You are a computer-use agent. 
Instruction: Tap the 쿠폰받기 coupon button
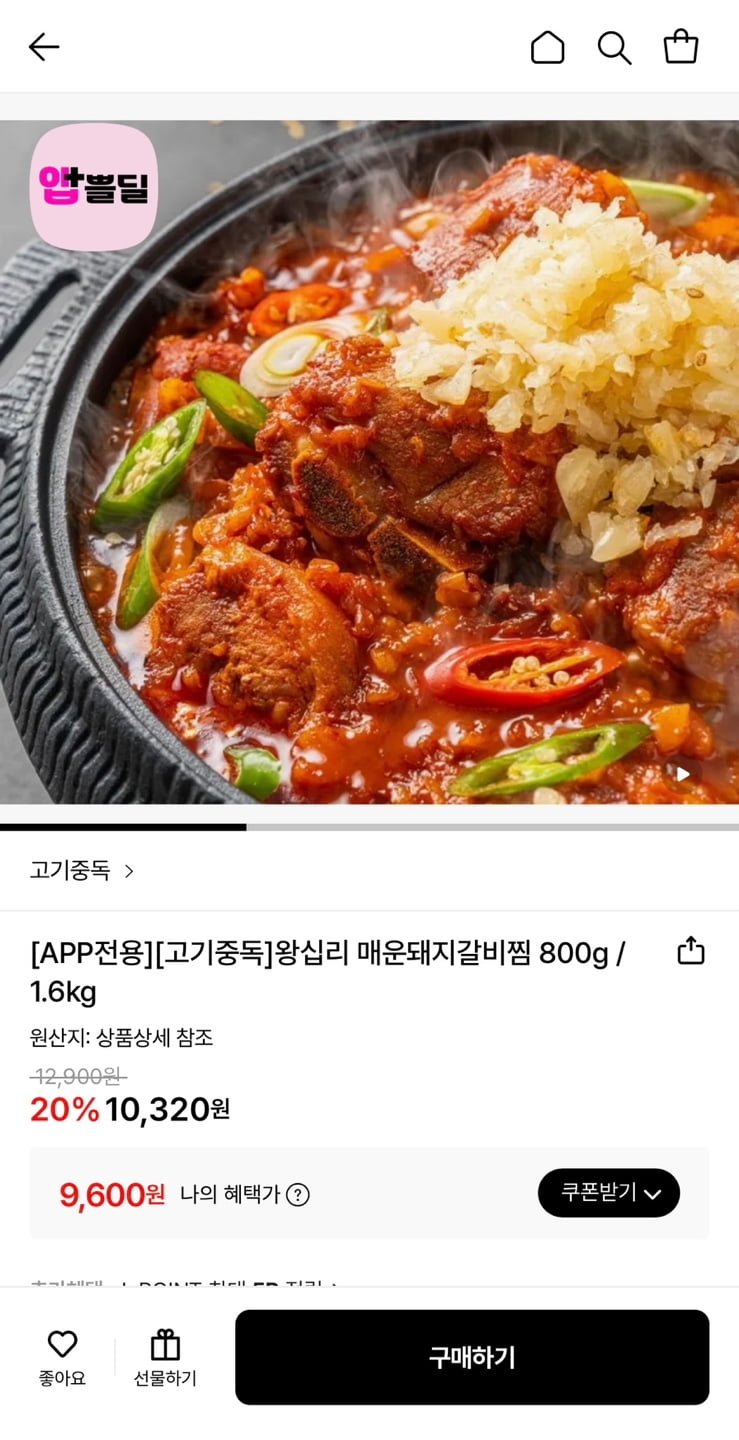pos(608,1193)
